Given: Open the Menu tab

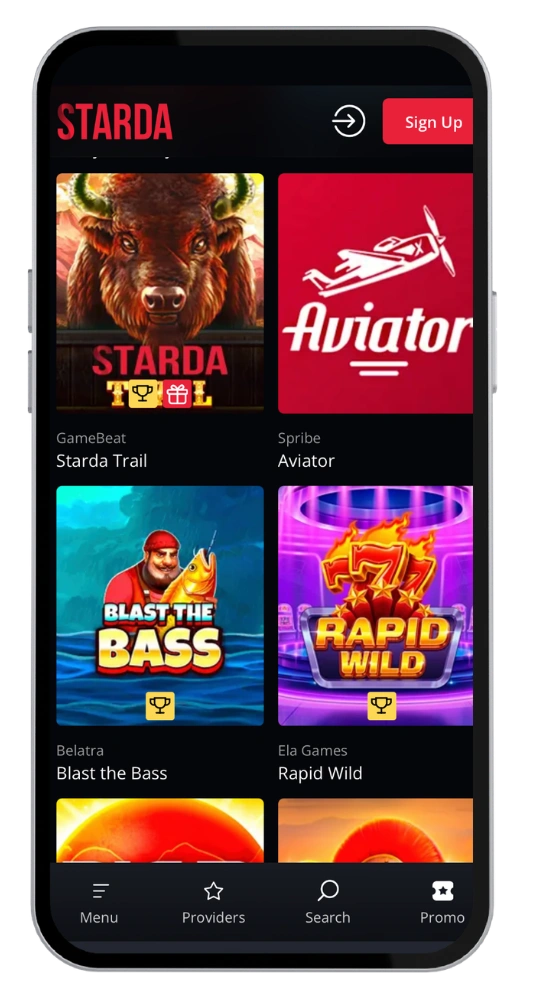Looking at the screenshot, I should (x=99, y=903).
